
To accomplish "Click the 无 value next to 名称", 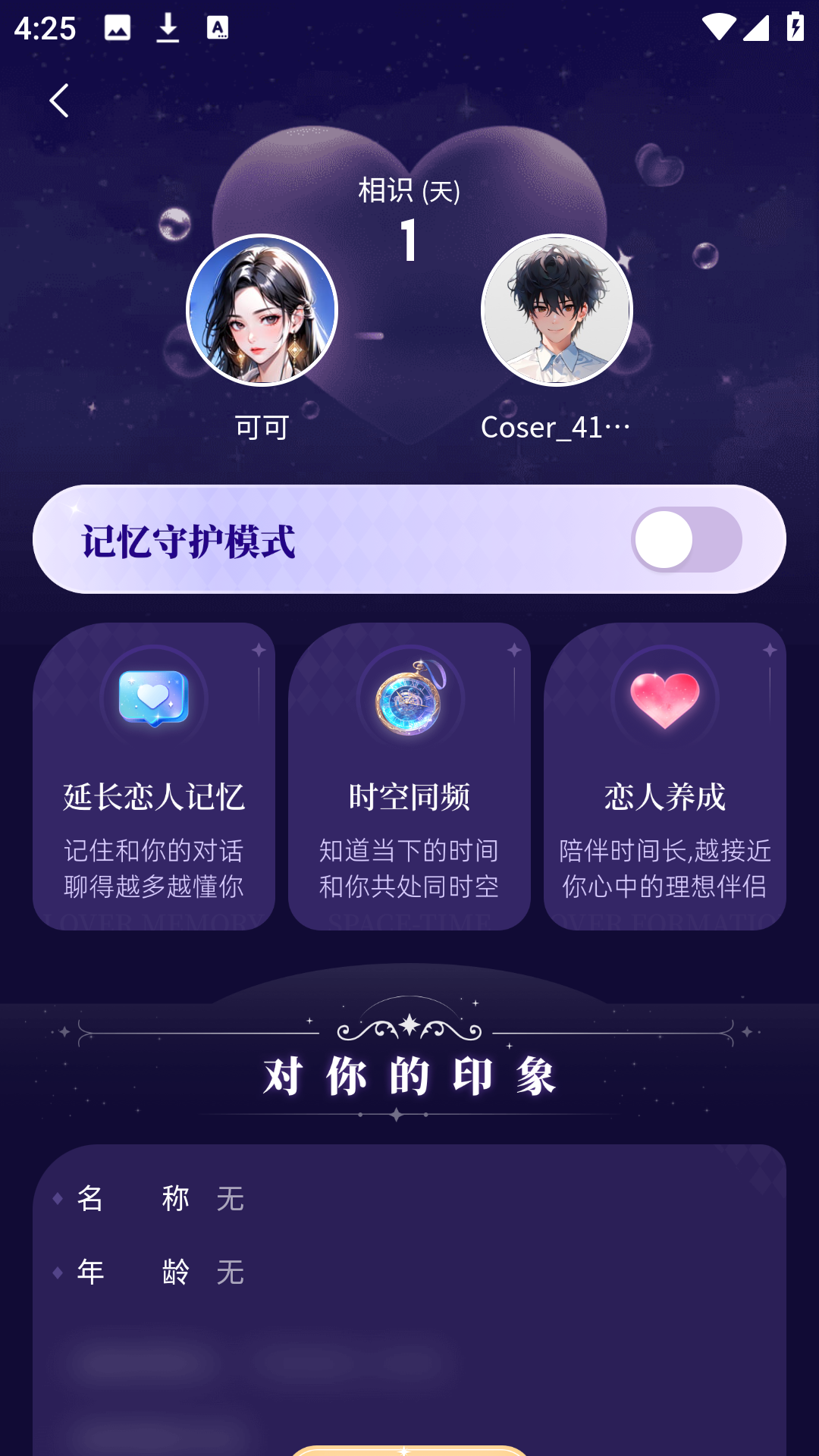I will pos(232,1199).
